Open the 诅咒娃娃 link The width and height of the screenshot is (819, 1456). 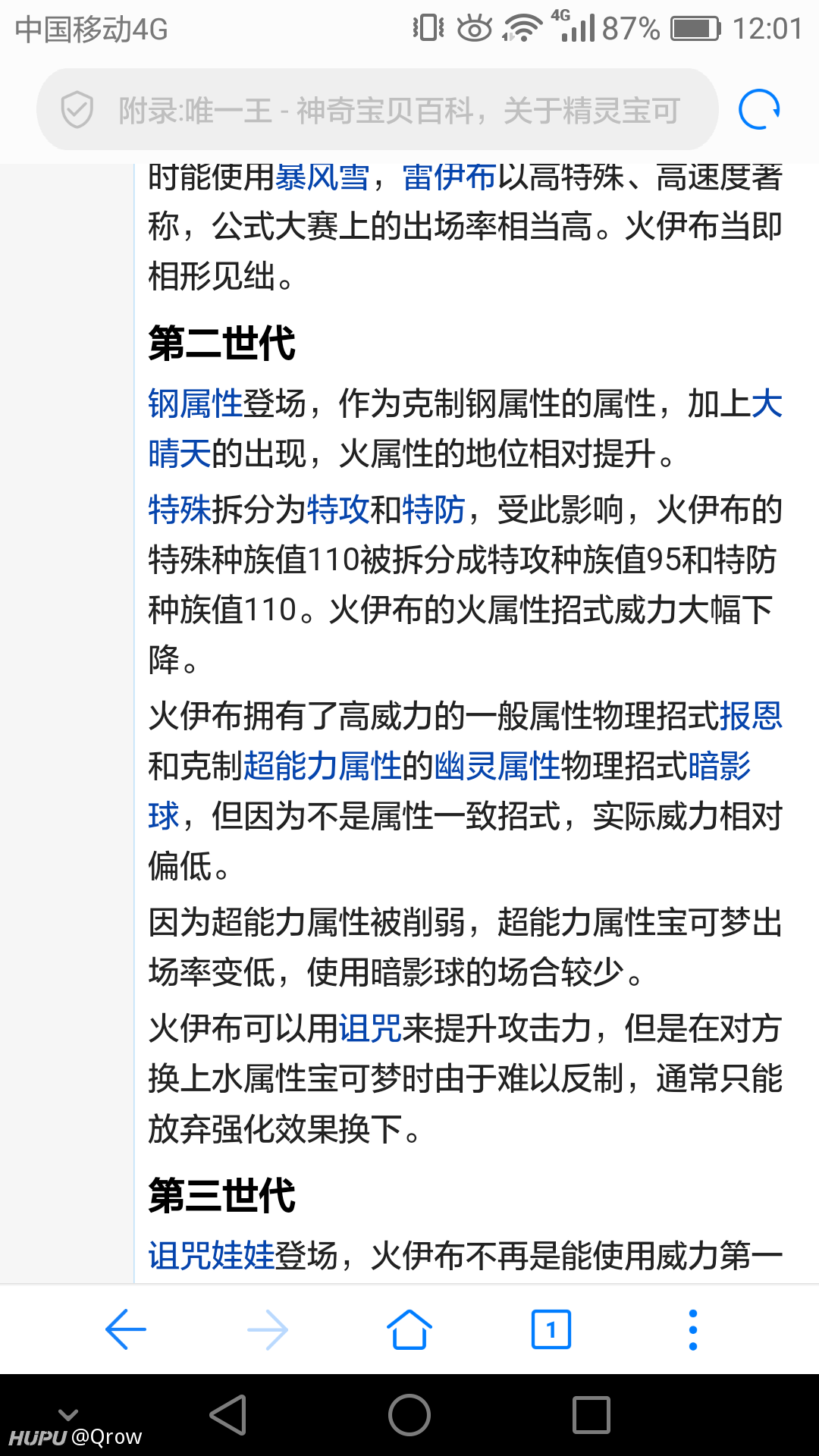tap(212, 1256)
